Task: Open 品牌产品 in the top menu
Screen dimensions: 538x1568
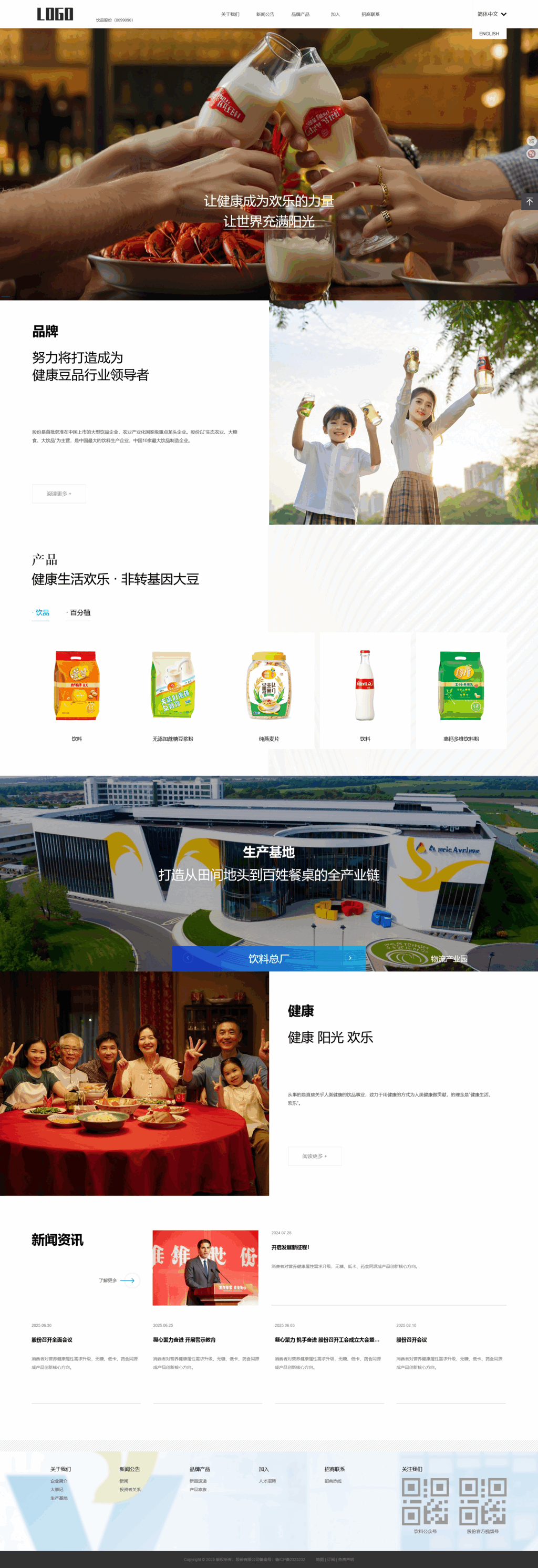Action: [x=300, y=14]
